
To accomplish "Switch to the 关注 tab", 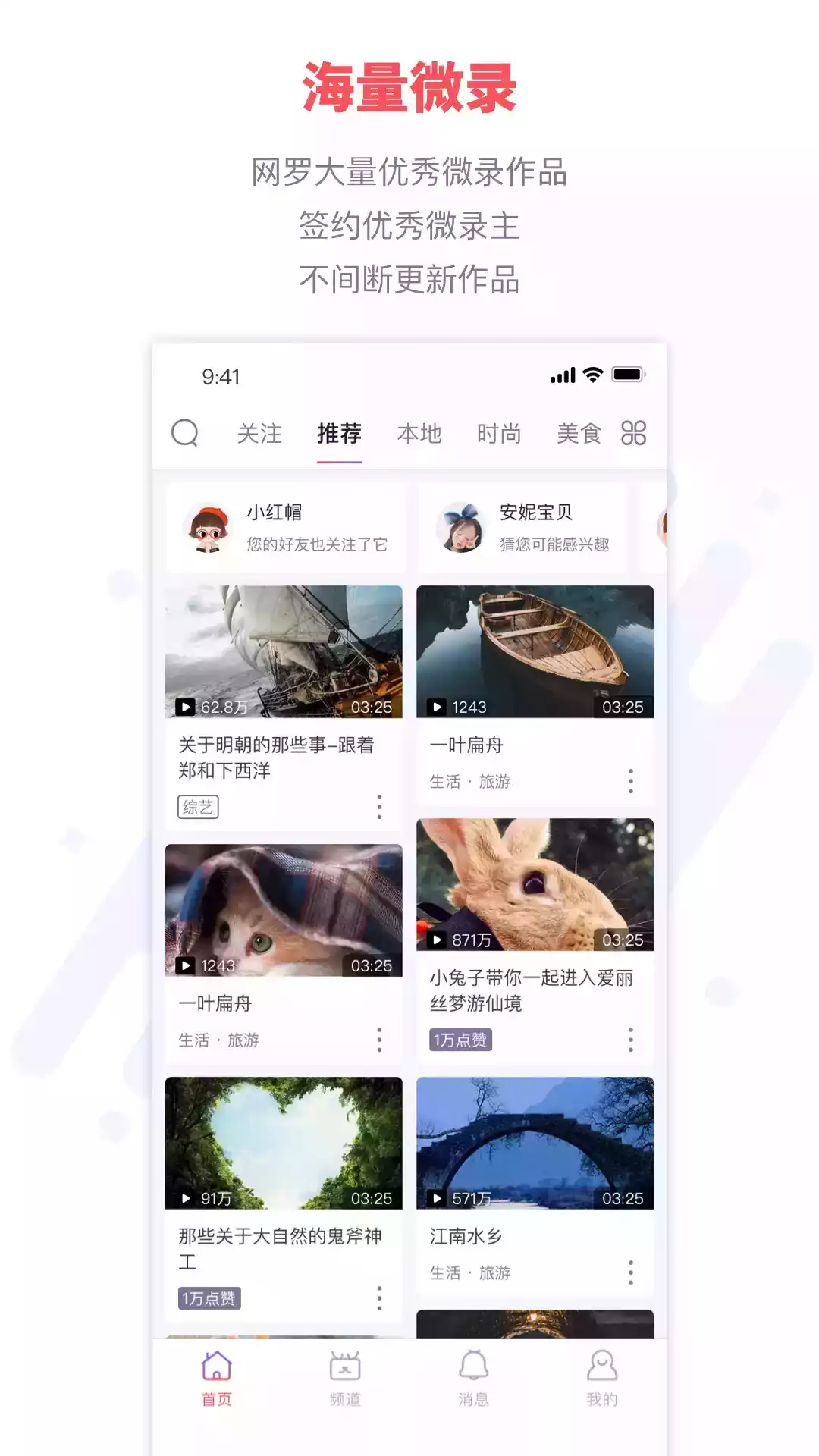I will 259,432.
